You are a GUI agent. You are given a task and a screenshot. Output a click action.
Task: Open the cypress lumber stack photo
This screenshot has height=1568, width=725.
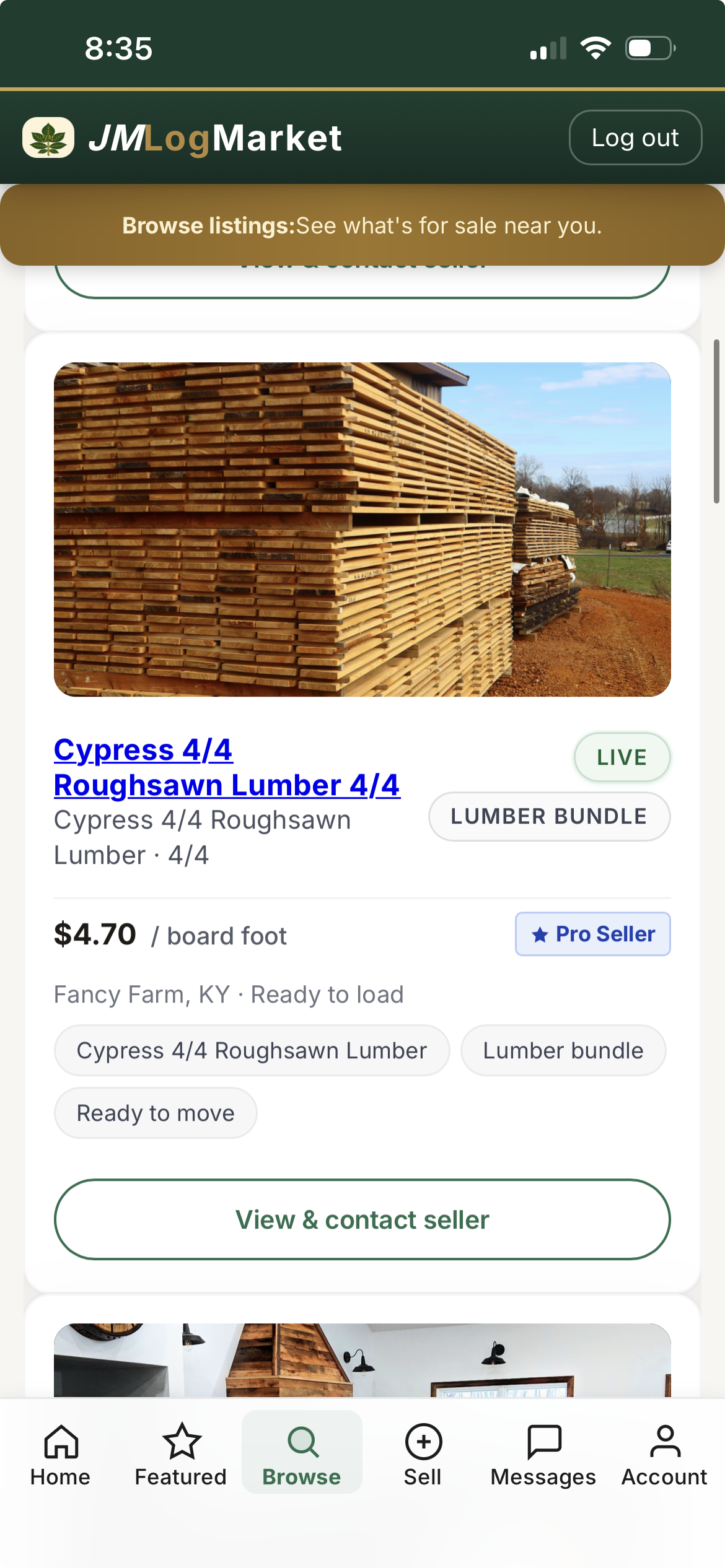pos(362,529)
